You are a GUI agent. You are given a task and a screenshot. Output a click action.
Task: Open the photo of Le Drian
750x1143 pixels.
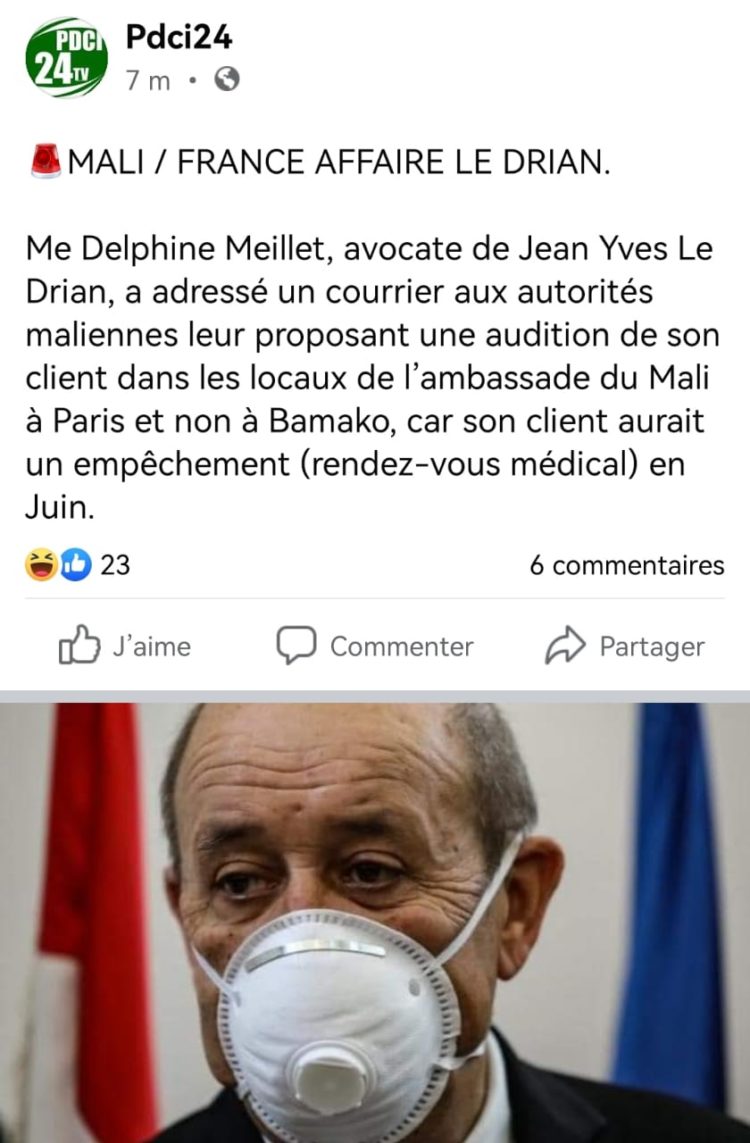pyautogui.click(x=375, y=920)
